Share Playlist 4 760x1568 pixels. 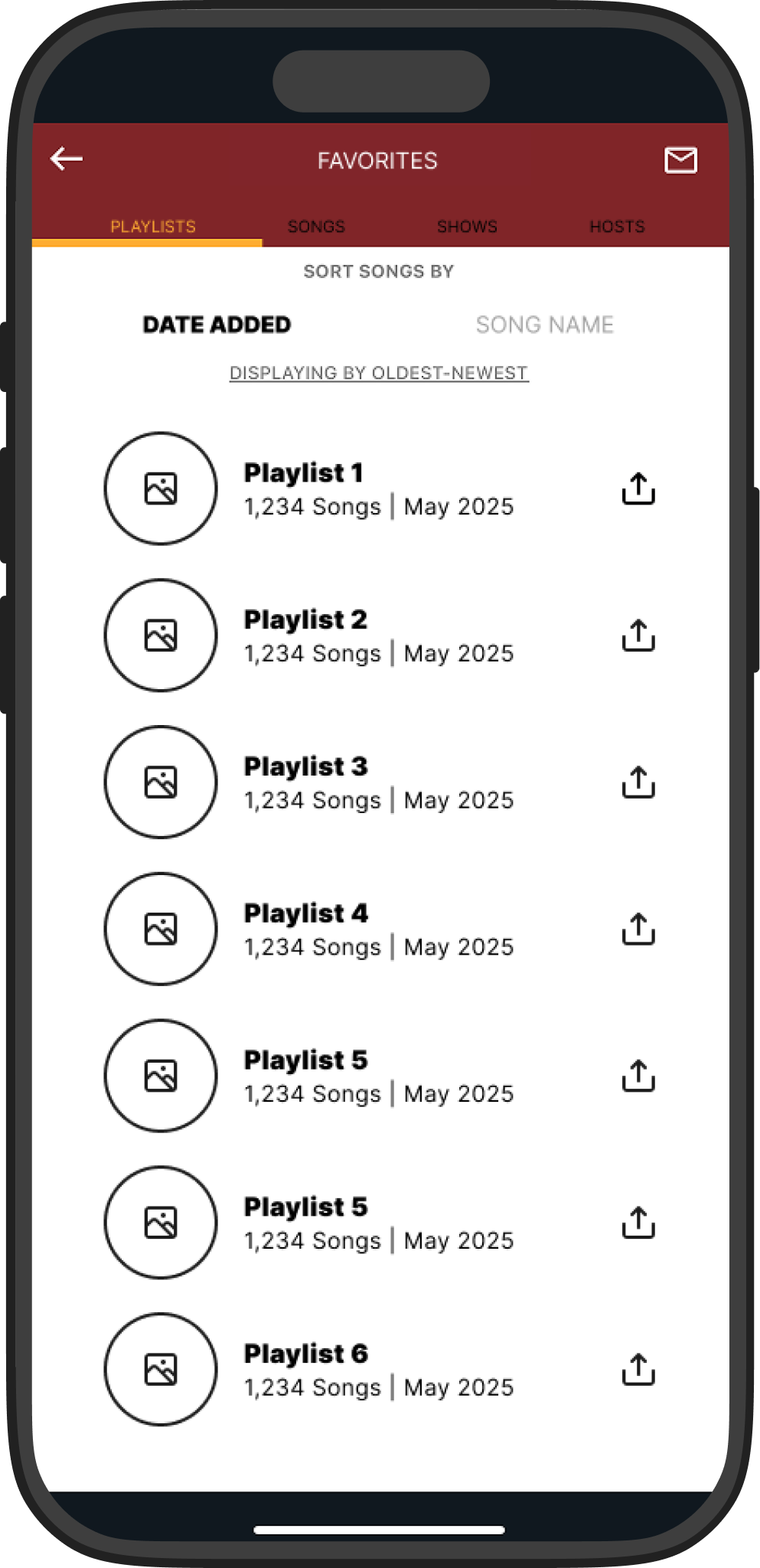[x=638, y=929]
